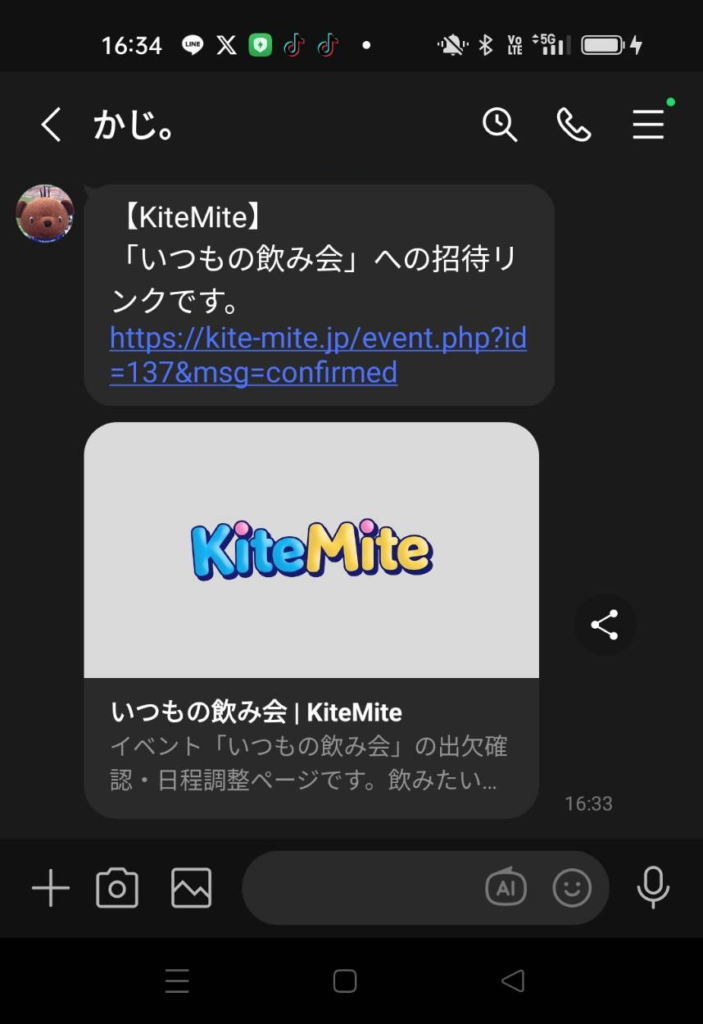
Task: Search within this chat's history
Action: pyautogui.click(x=499, y=125)
